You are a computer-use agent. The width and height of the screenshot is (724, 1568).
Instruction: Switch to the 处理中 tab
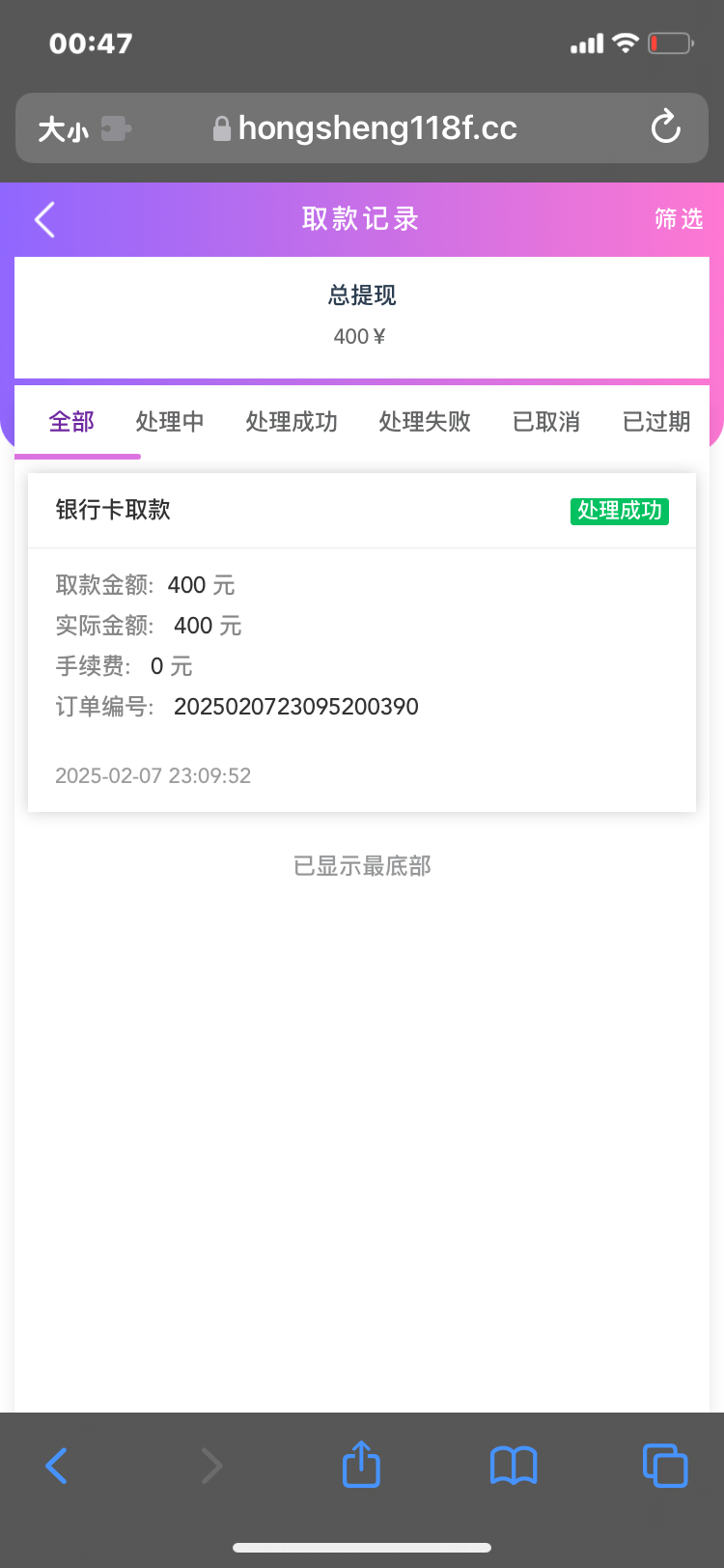170,422
